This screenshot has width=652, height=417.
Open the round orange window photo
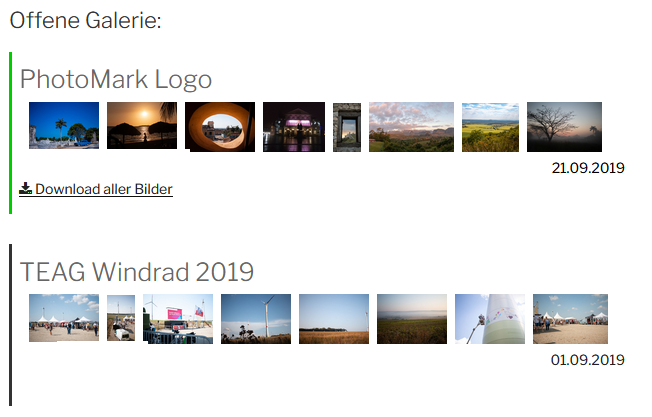tap(220, 127)
